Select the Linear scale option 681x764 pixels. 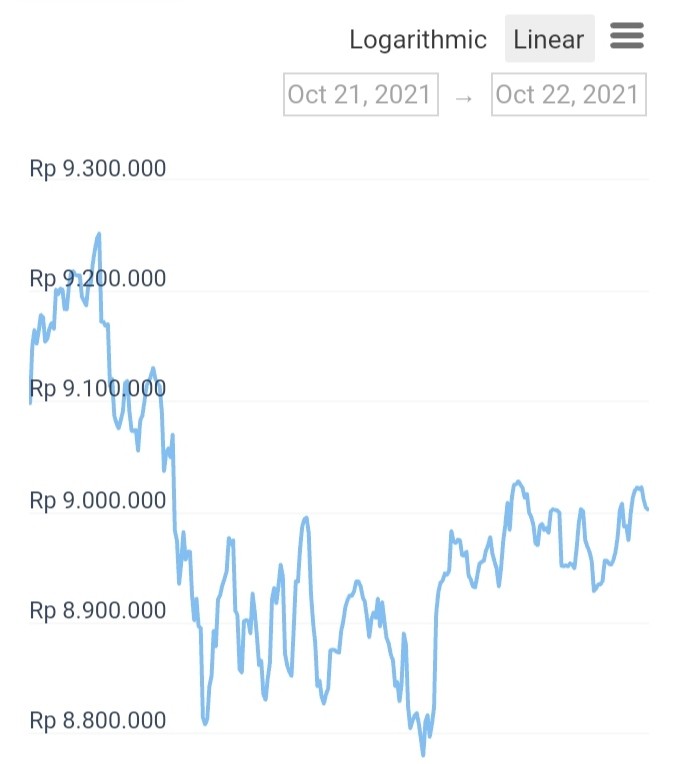click(549, 39)
